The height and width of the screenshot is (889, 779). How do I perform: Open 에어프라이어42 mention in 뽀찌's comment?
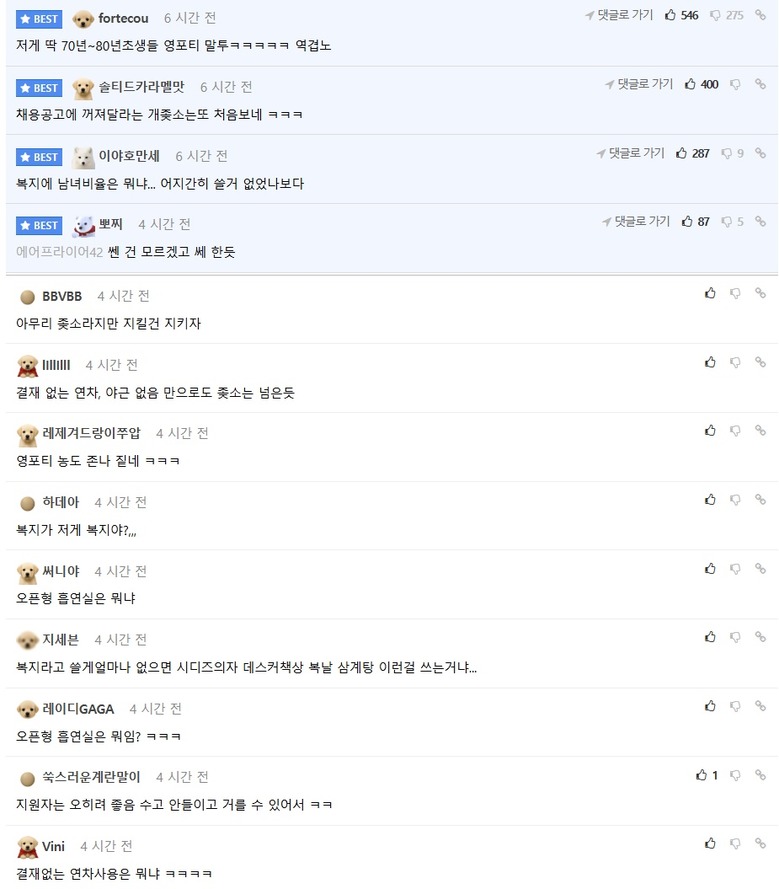60,252
